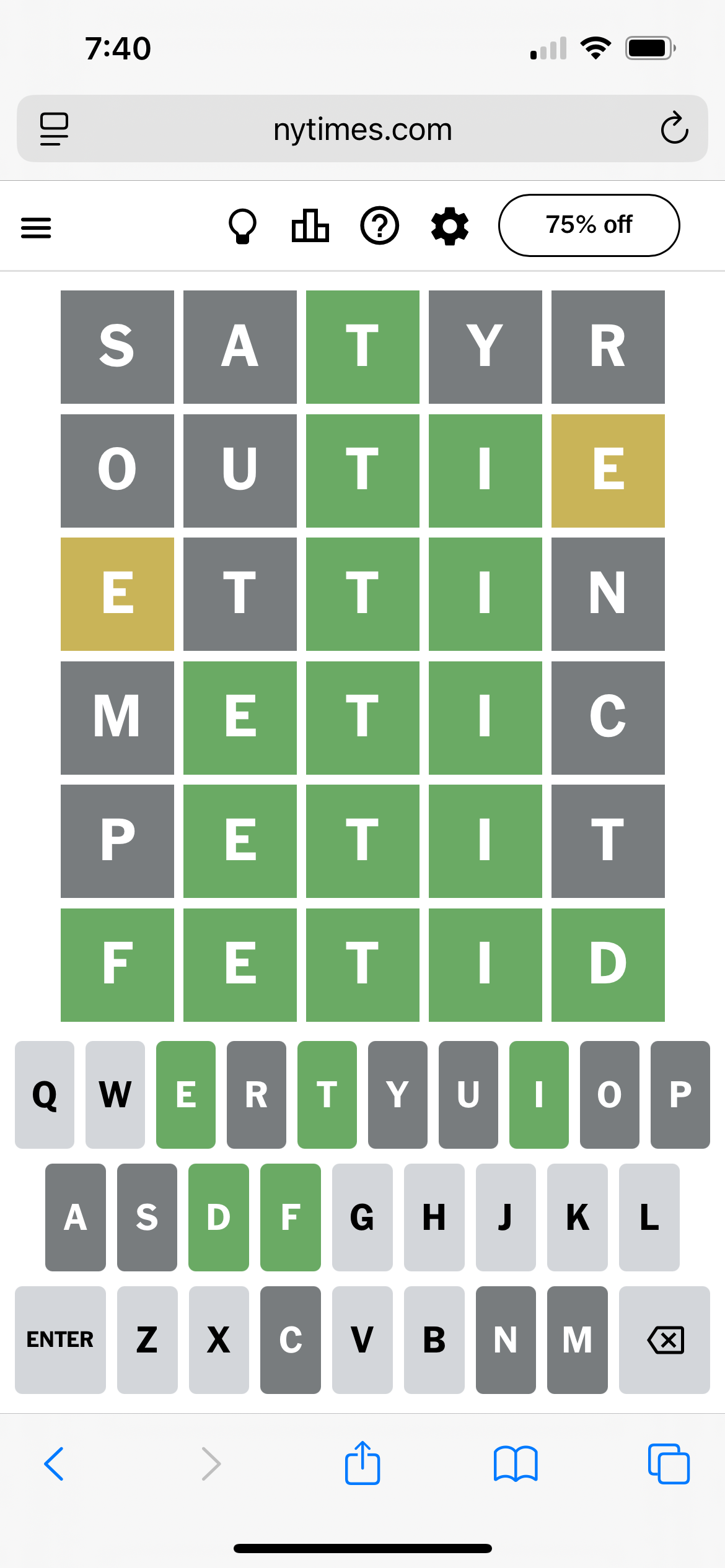The height and width of the screenshot is (1568, 725).
Task: Hit the ENTER key on game keyboard
Action: coord(60,1339)
